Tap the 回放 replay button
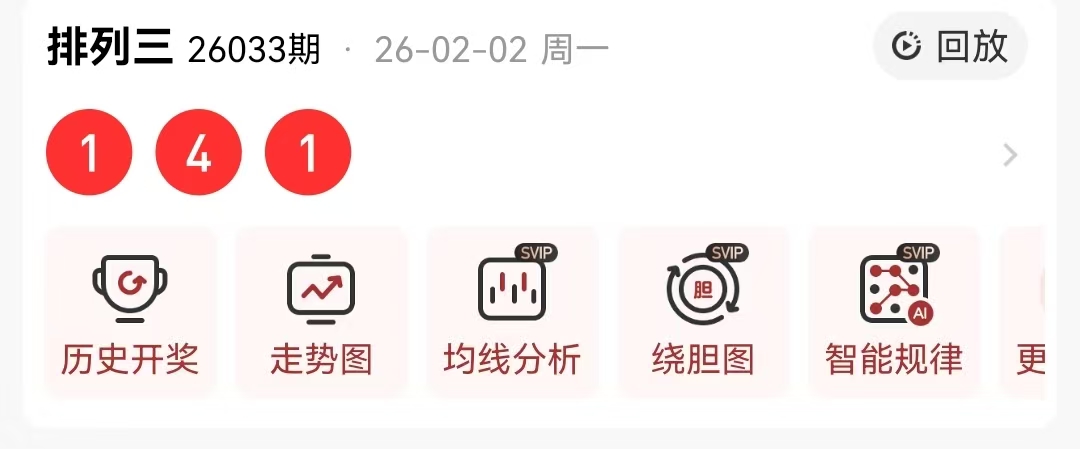 (950, 46)
